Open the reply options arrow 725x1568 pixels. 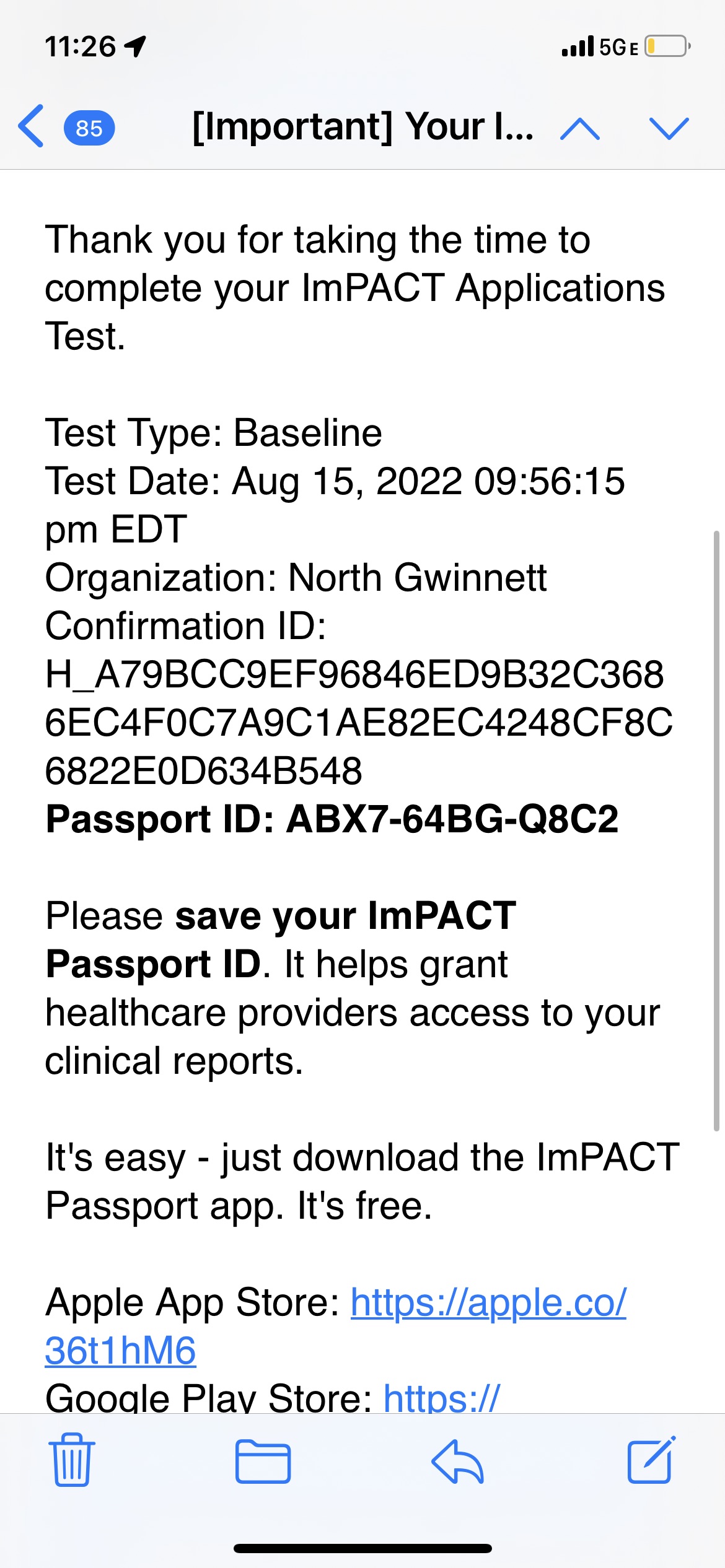pyautogui.click(x=457, y=1461)
